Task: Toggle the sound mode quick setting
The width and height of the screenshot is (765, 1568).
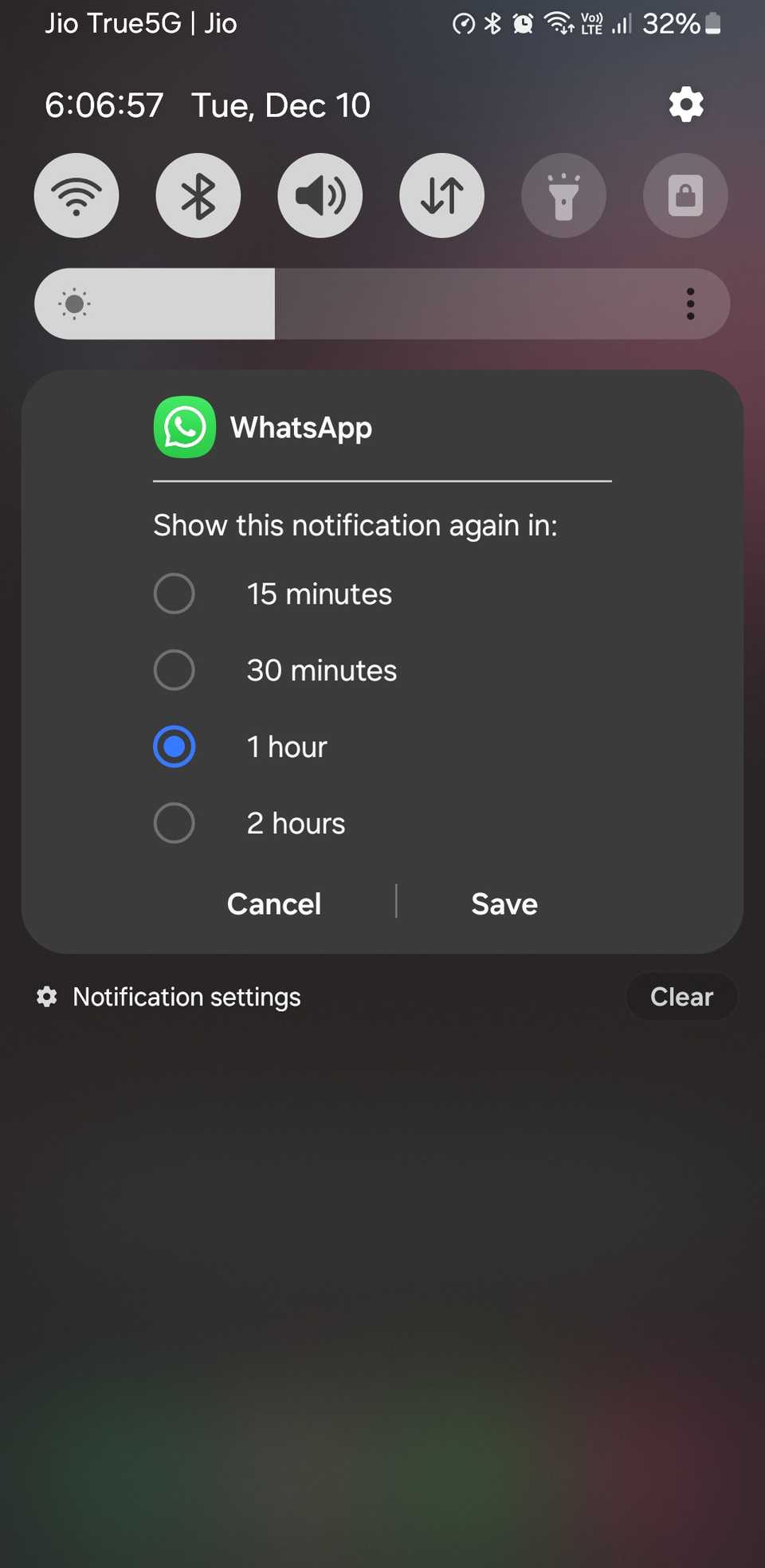Action: [x=320, y=195]
